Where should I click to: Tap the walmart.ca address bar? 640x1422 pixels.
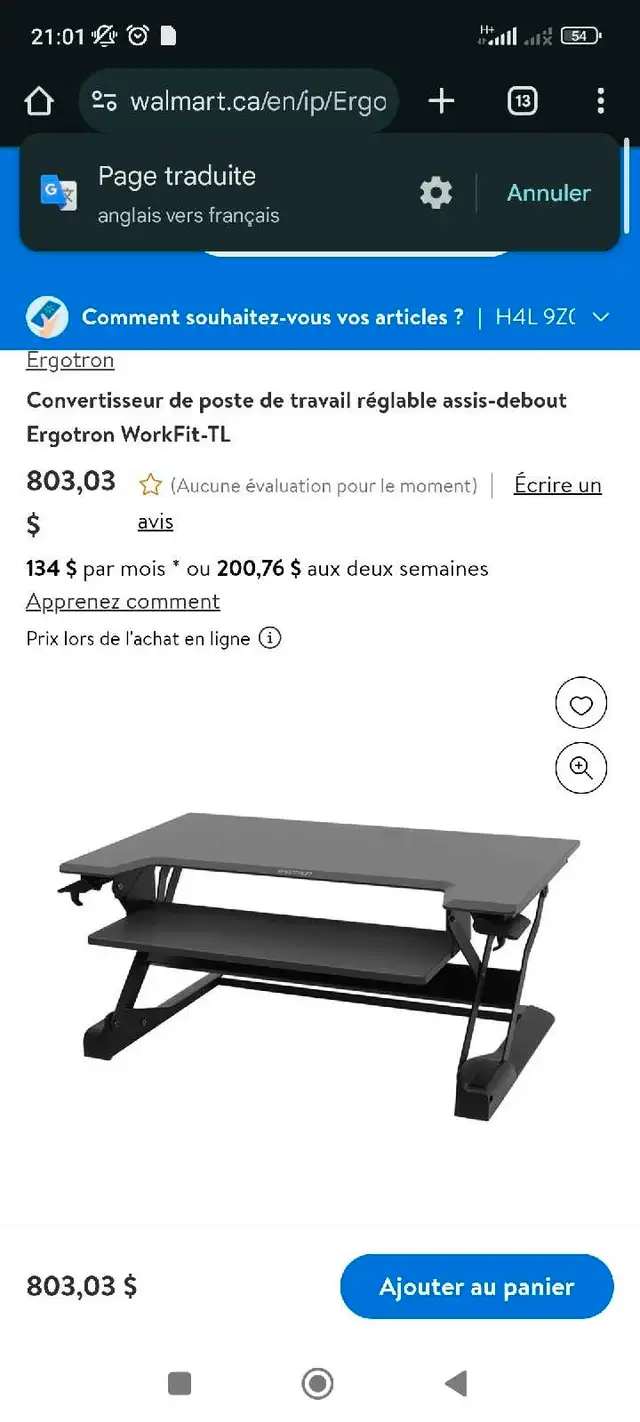point(239,101)
